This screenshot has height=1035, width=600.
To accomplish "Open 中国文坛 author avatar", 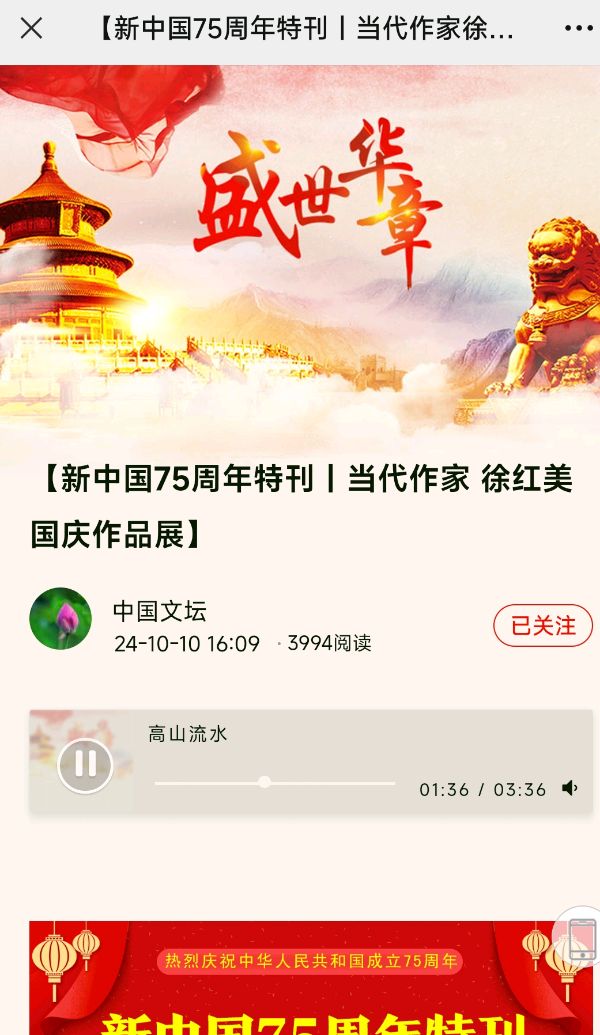I will (61, 619).
